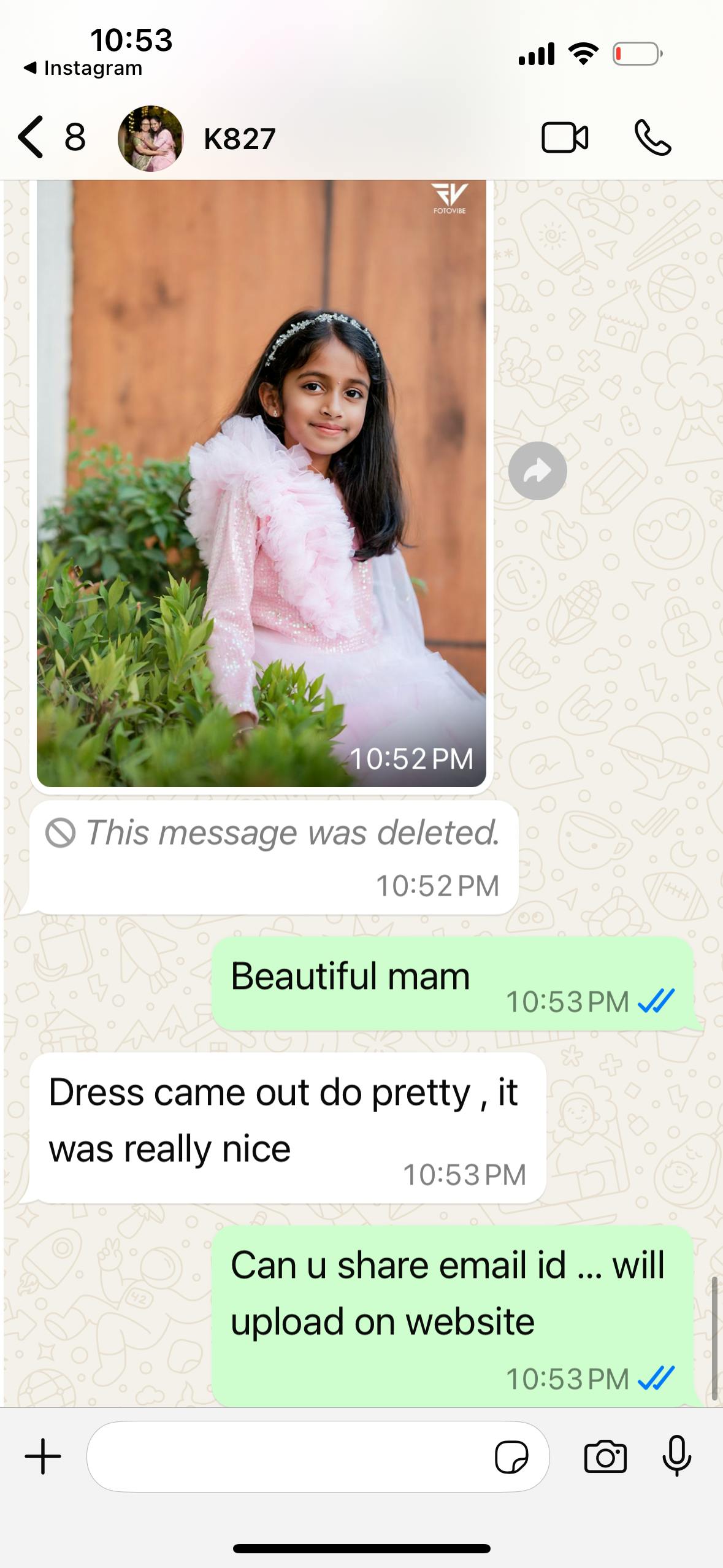This screenshot has width=723, height=1568.
Task: Tap the microphone to record voice message
Action: point(677,1456)
